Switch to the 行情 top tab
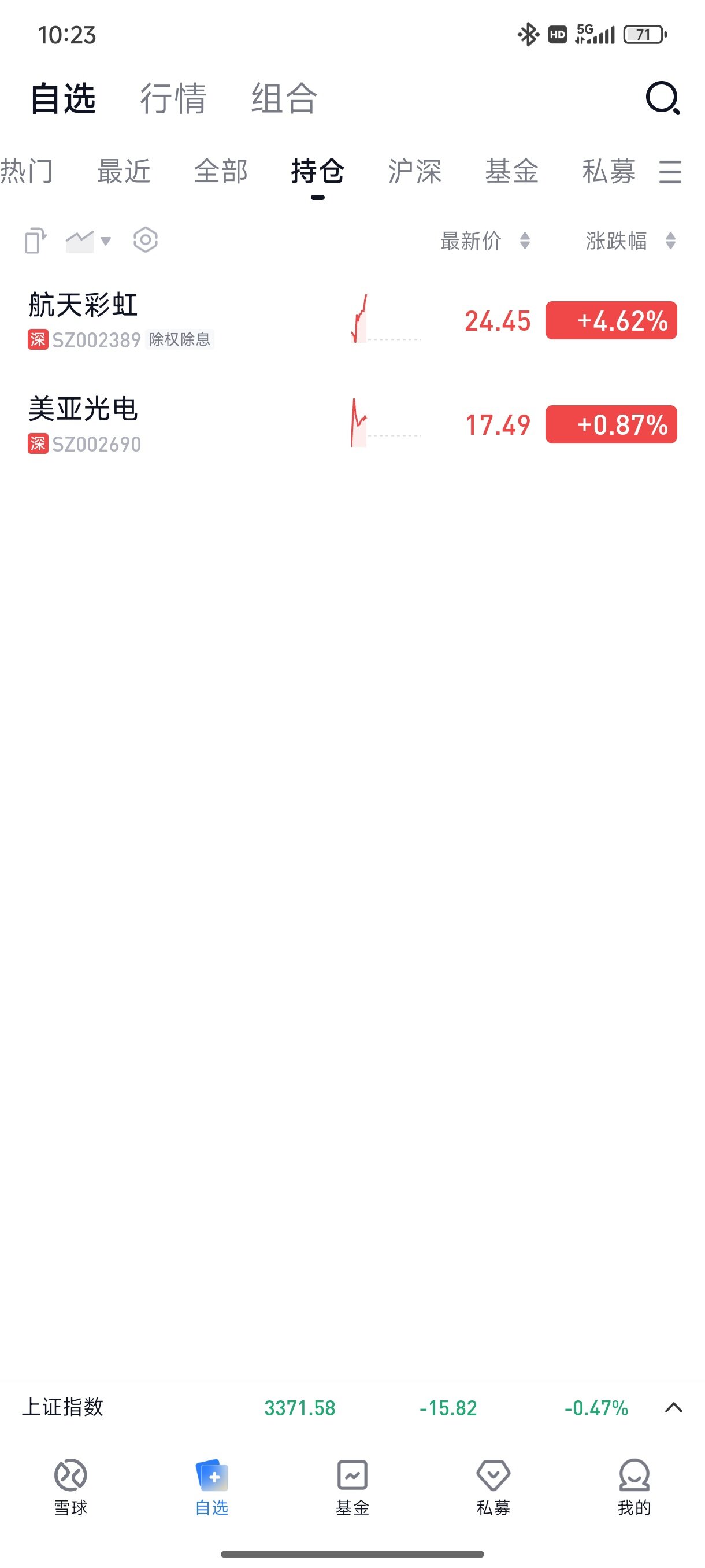Screen dimensions: 705x1568 173,98
